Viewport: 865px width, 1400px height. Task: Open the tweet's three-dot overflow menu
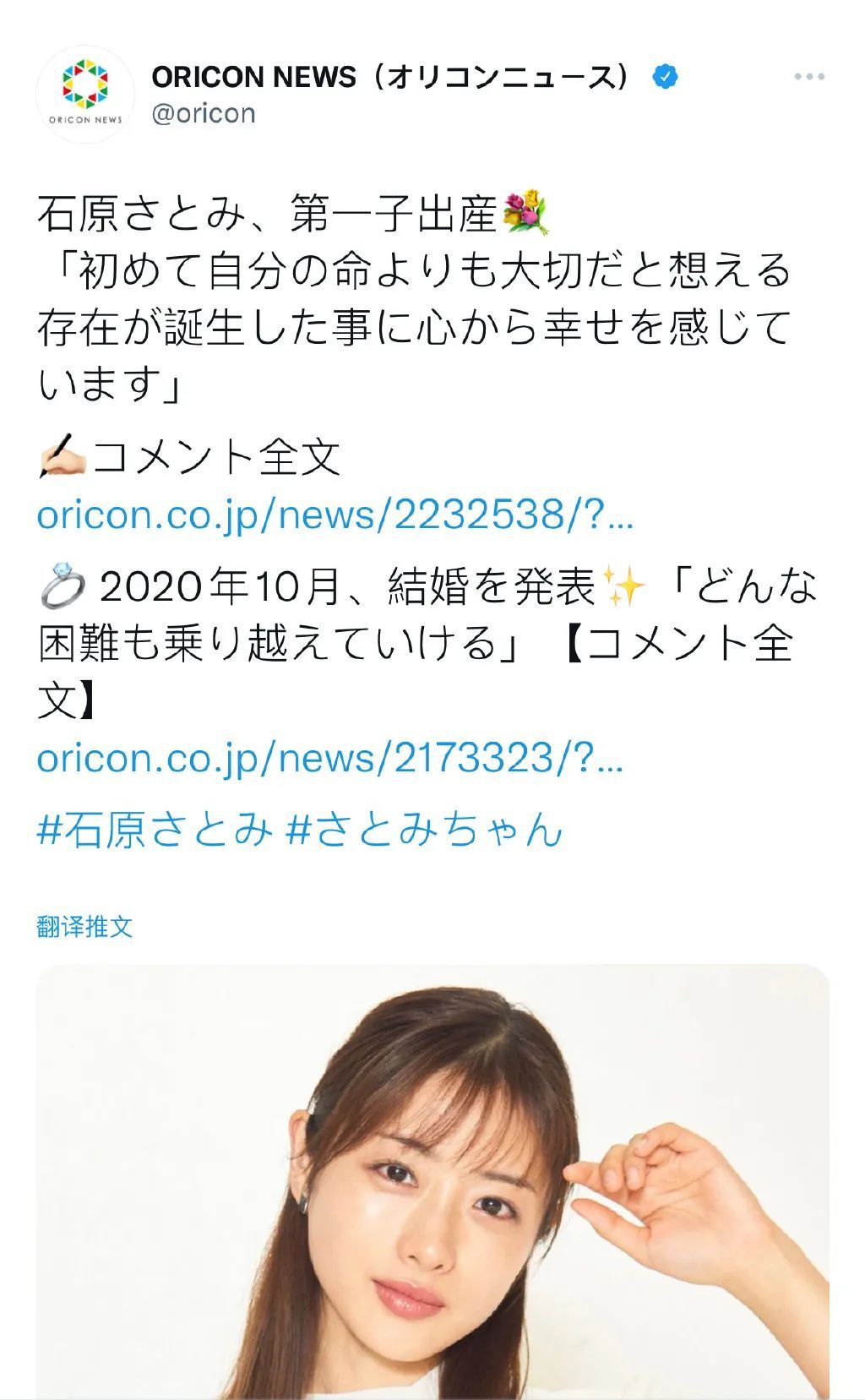809,77
